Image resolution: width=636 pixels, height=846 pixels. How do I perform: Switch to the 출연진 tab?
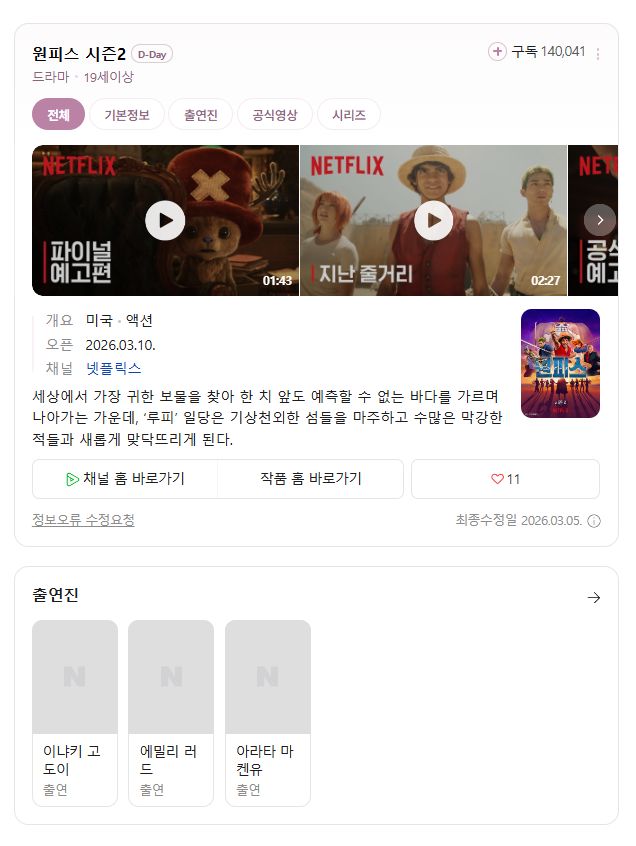(200, 115)
